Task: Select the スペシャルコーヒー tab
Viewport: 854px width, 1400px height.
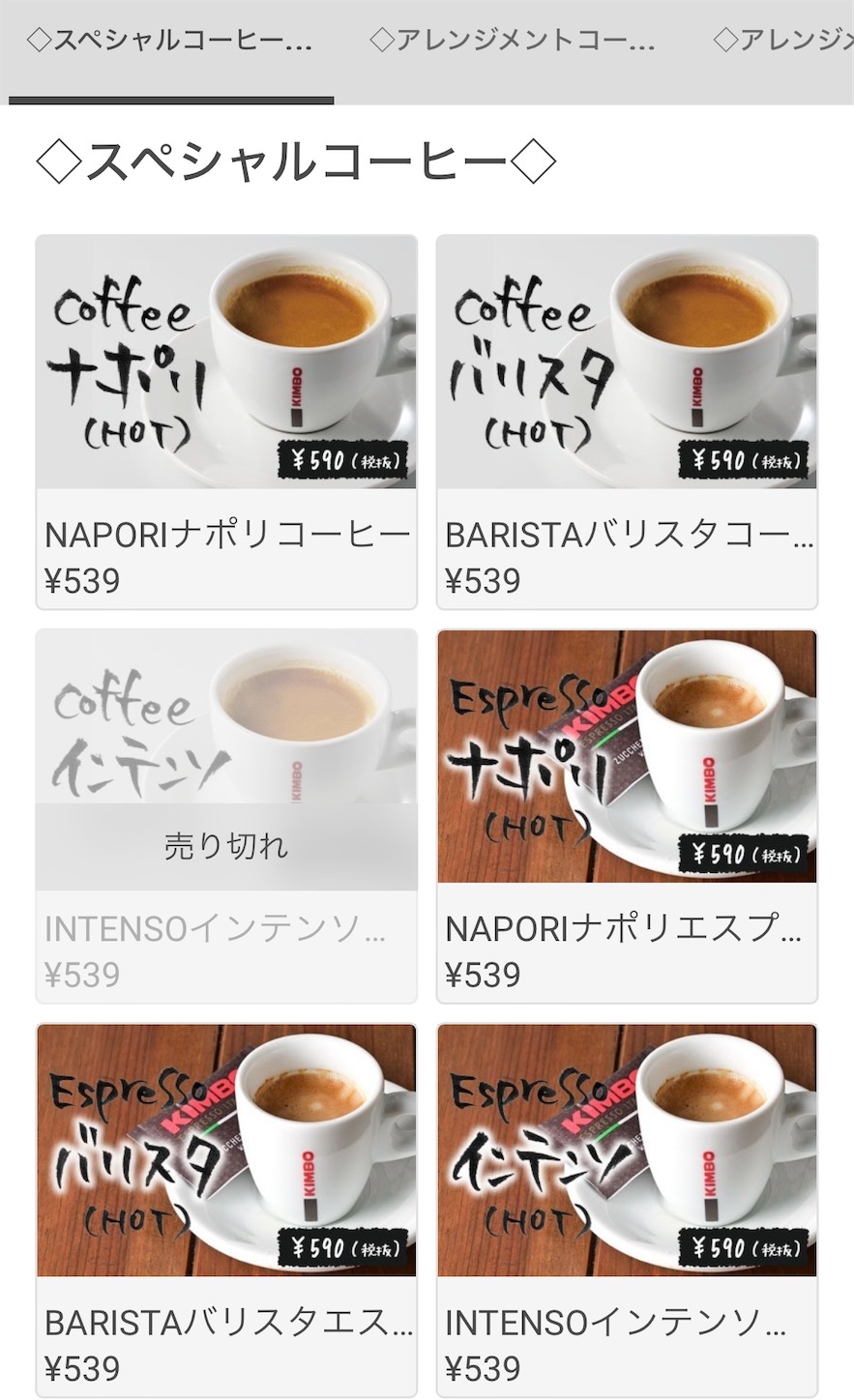Action: point(170,42)
